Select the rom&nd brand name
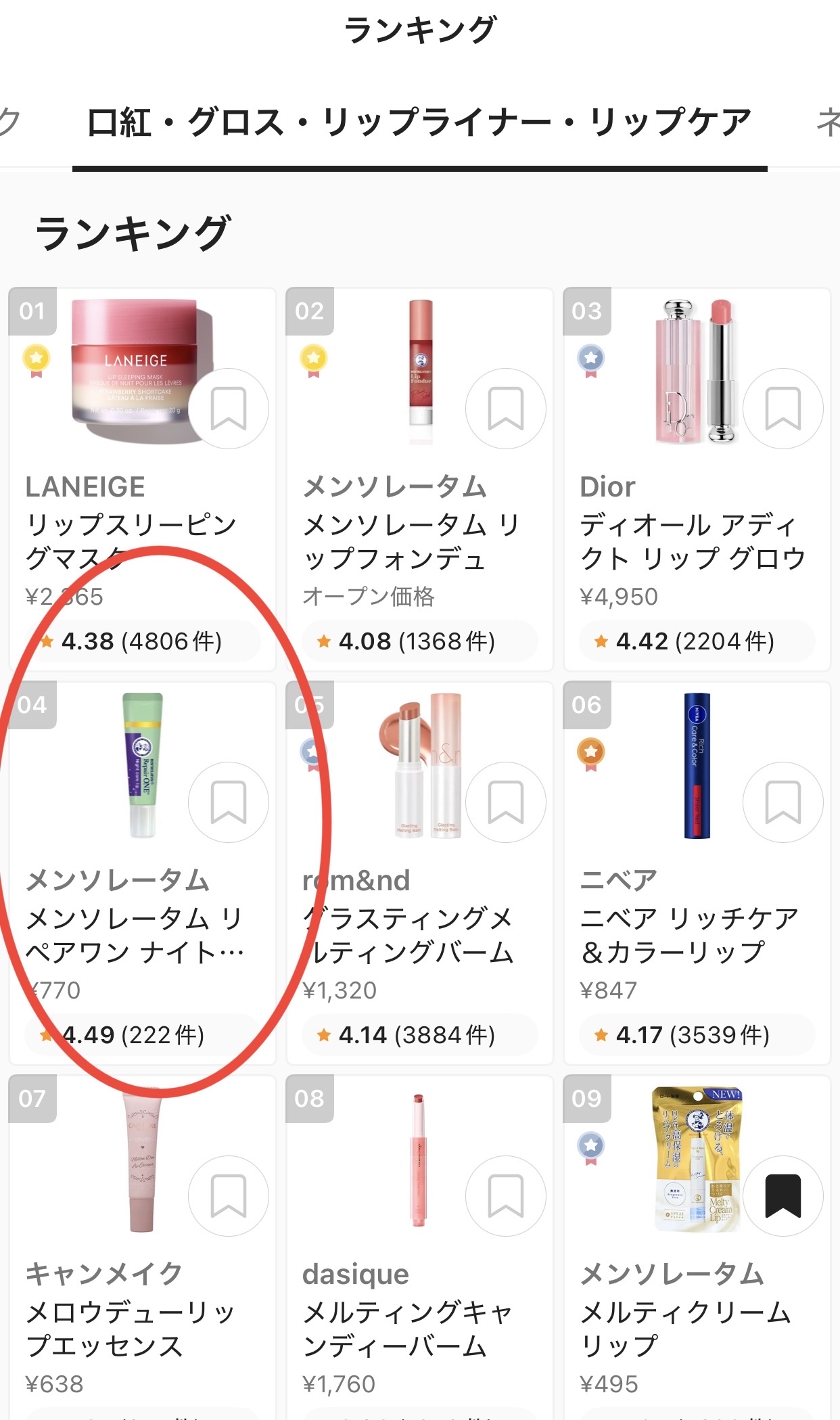 [x=354, y=879]
